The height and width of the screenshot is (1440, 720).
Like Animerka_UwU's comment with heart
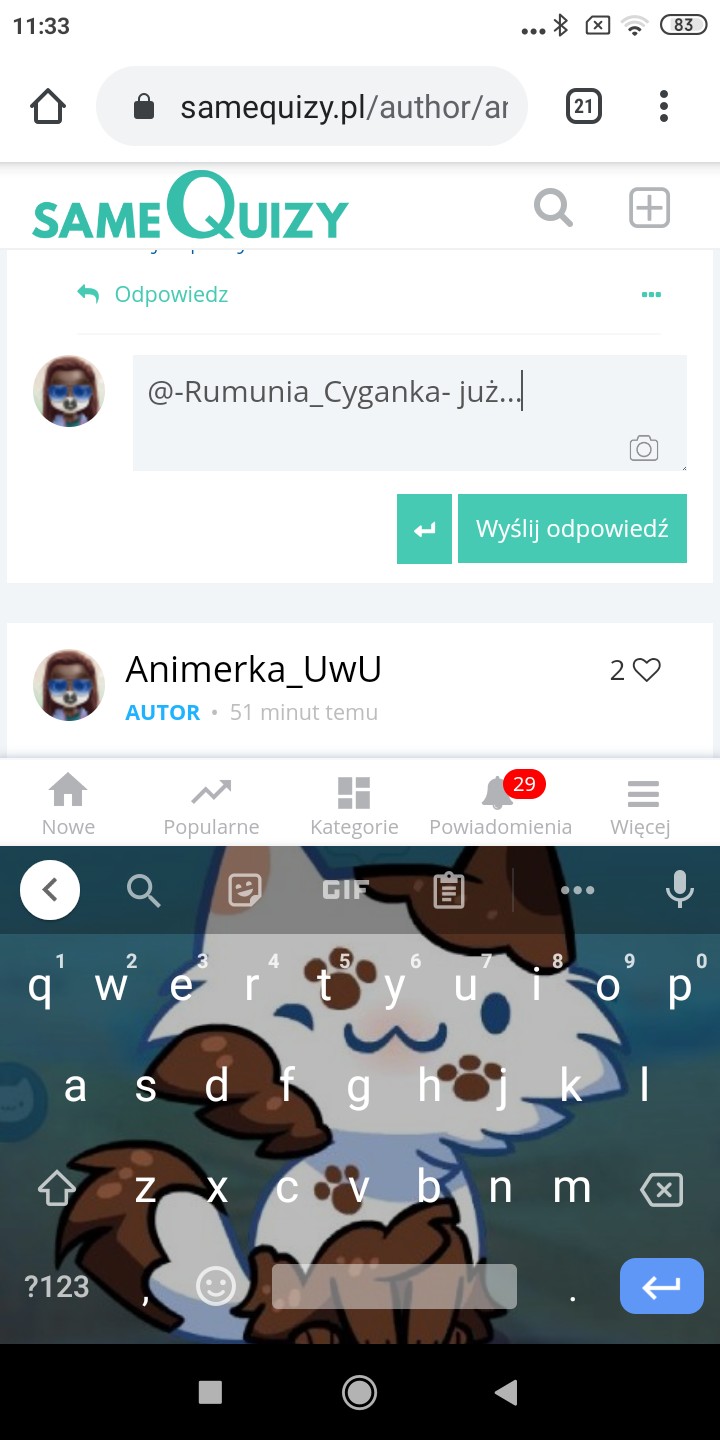[647, 670]
